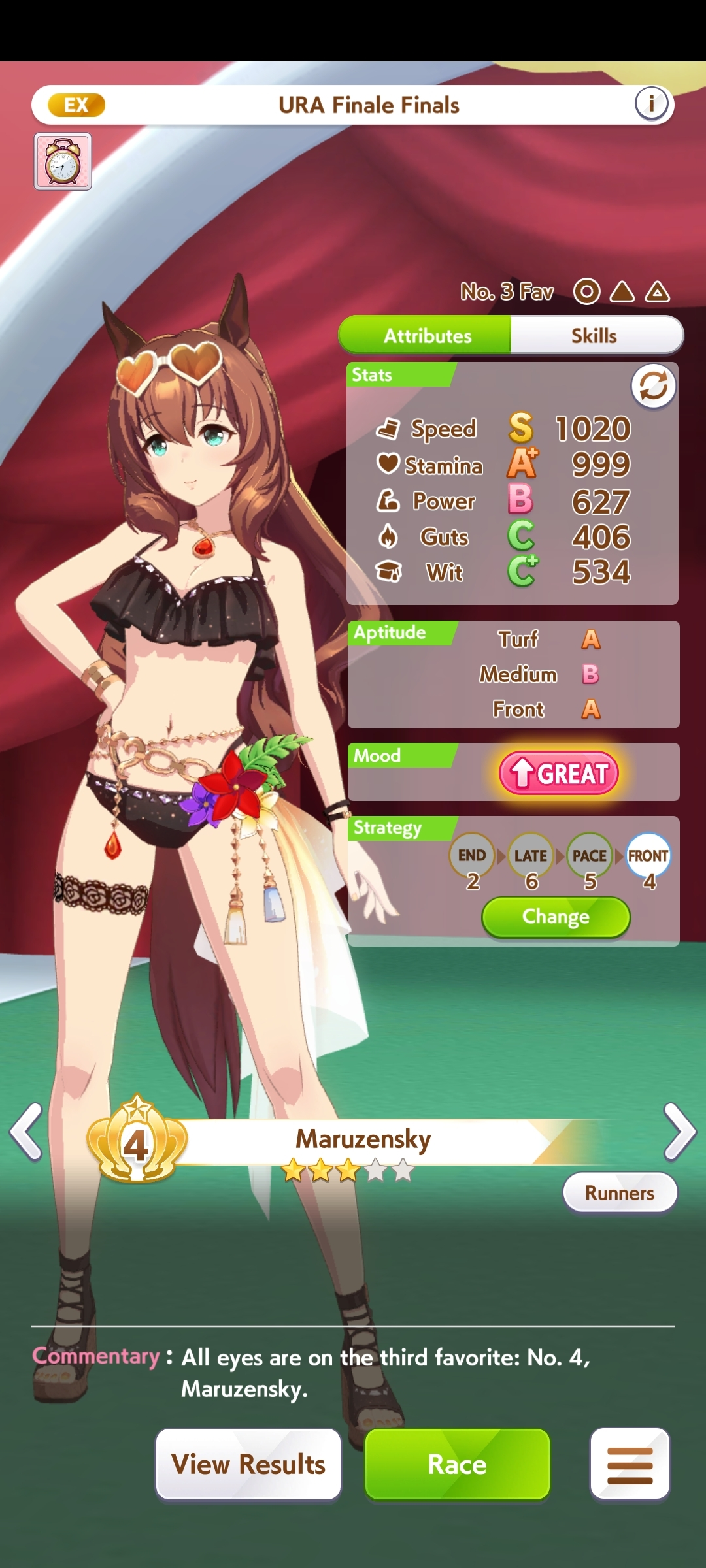
Task: Show the next runner
Action: (x=679, y=1132)
